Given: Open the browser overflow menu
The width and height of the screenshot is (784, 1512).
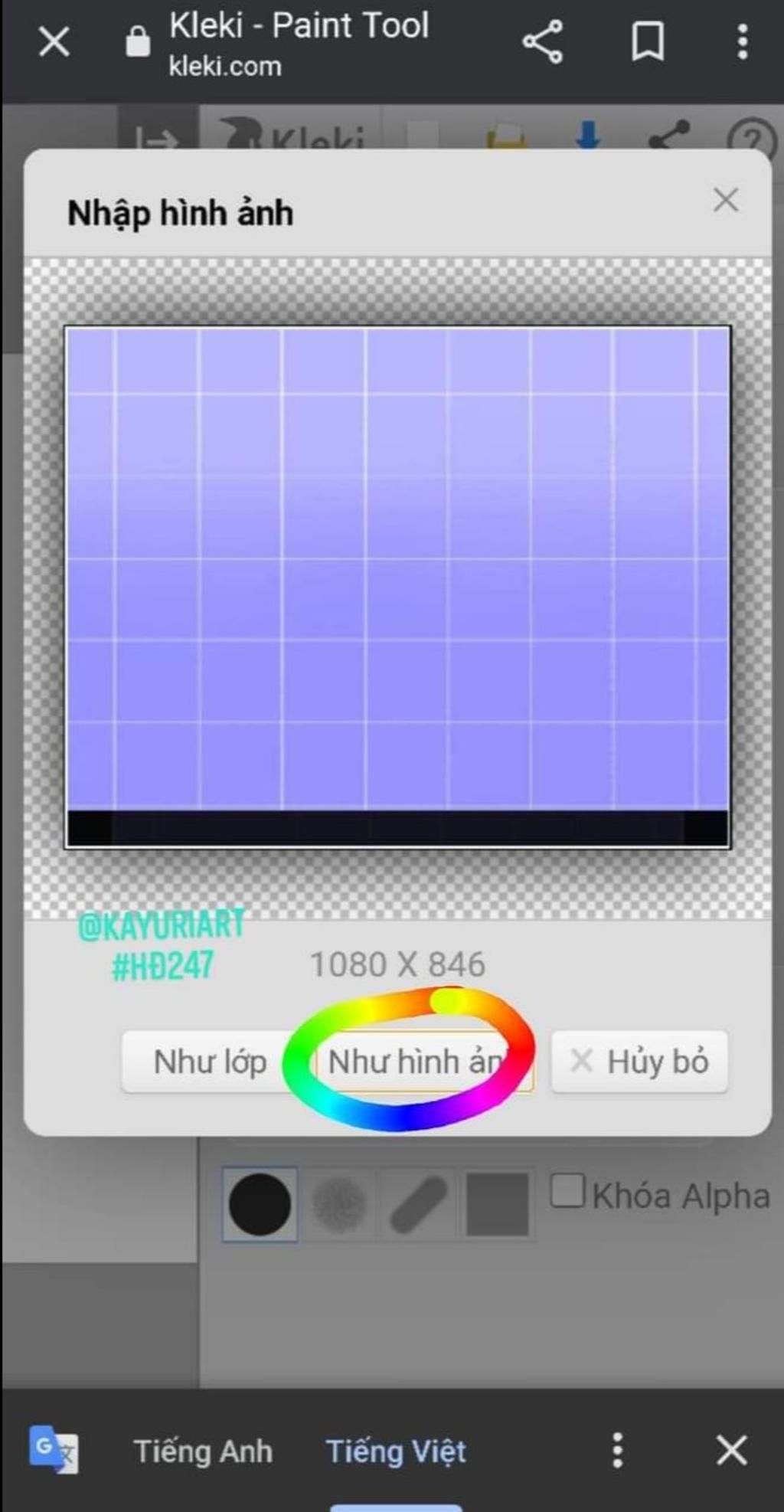Looking at the screenshot, I should 742,41.
